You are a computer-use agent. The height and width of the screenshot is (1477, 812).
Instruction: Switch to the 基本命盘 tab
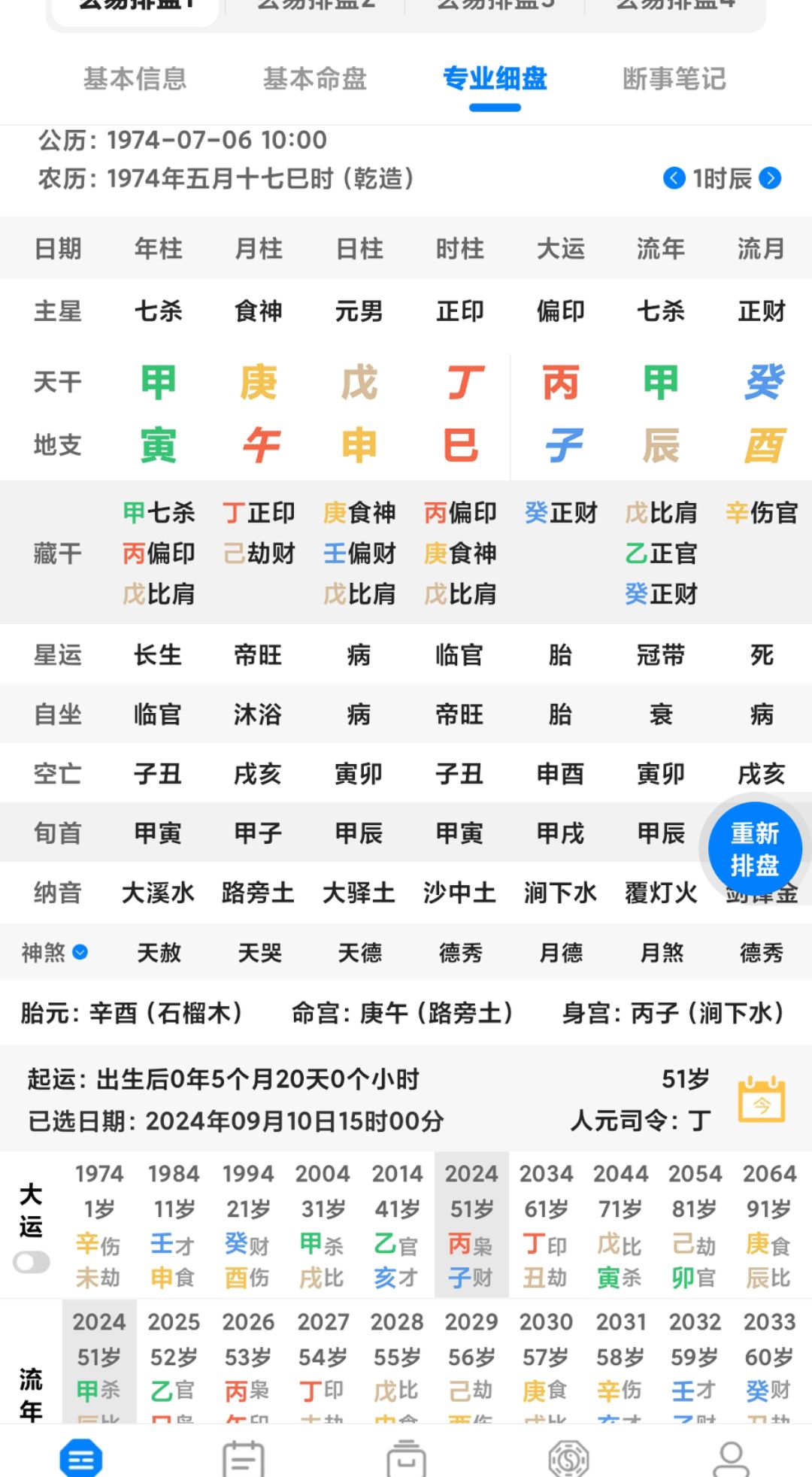pyautogui.click(x=314, y=80)
